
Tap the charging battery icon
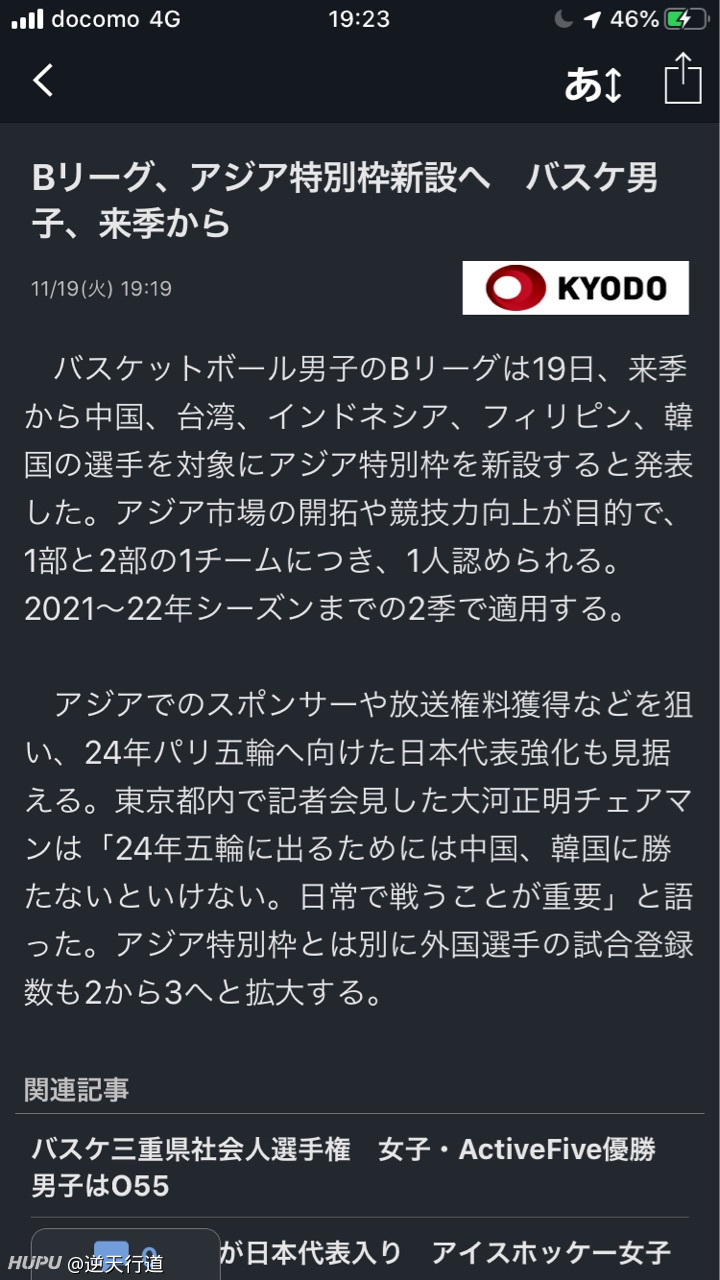688,17
